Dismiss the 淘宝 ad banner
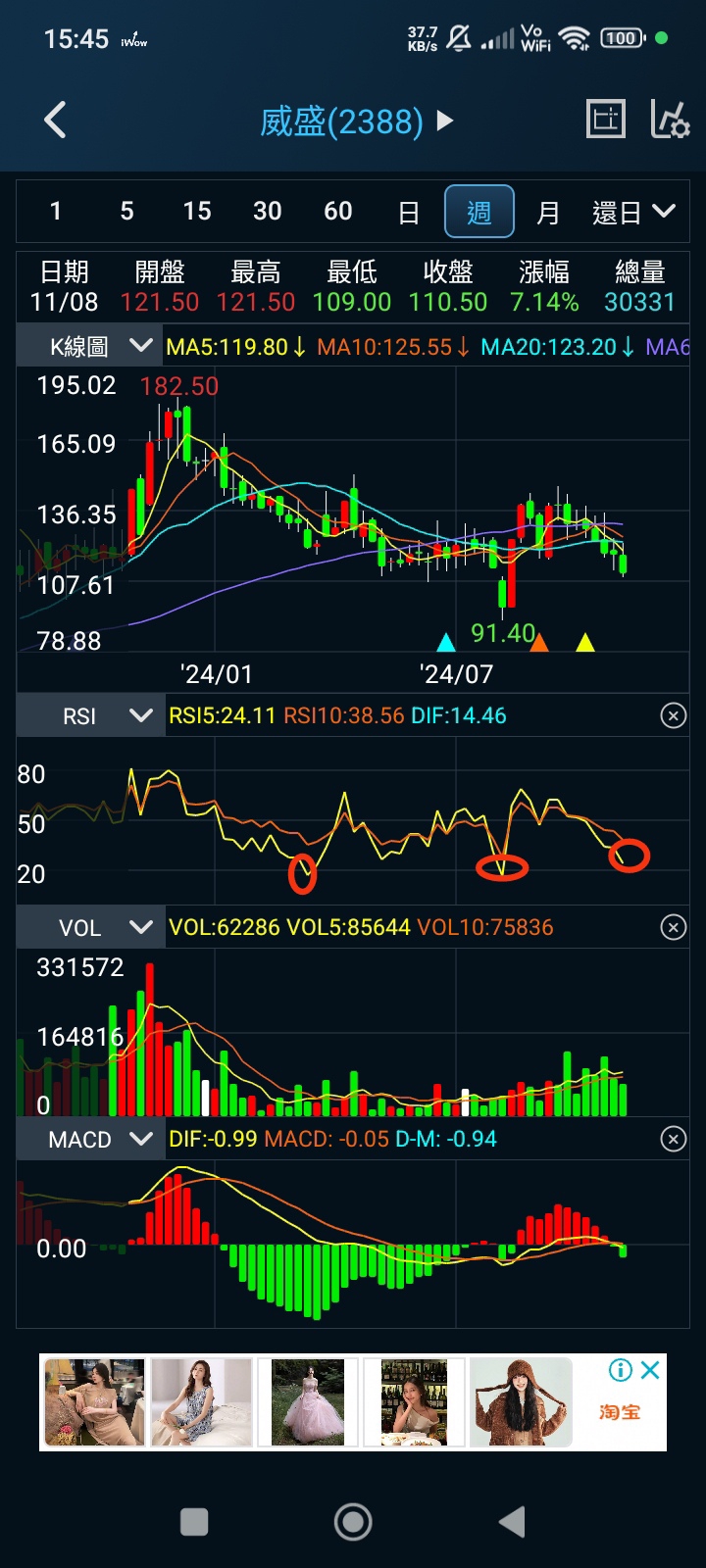The image size is (706, 1568). click(649, 1370)
